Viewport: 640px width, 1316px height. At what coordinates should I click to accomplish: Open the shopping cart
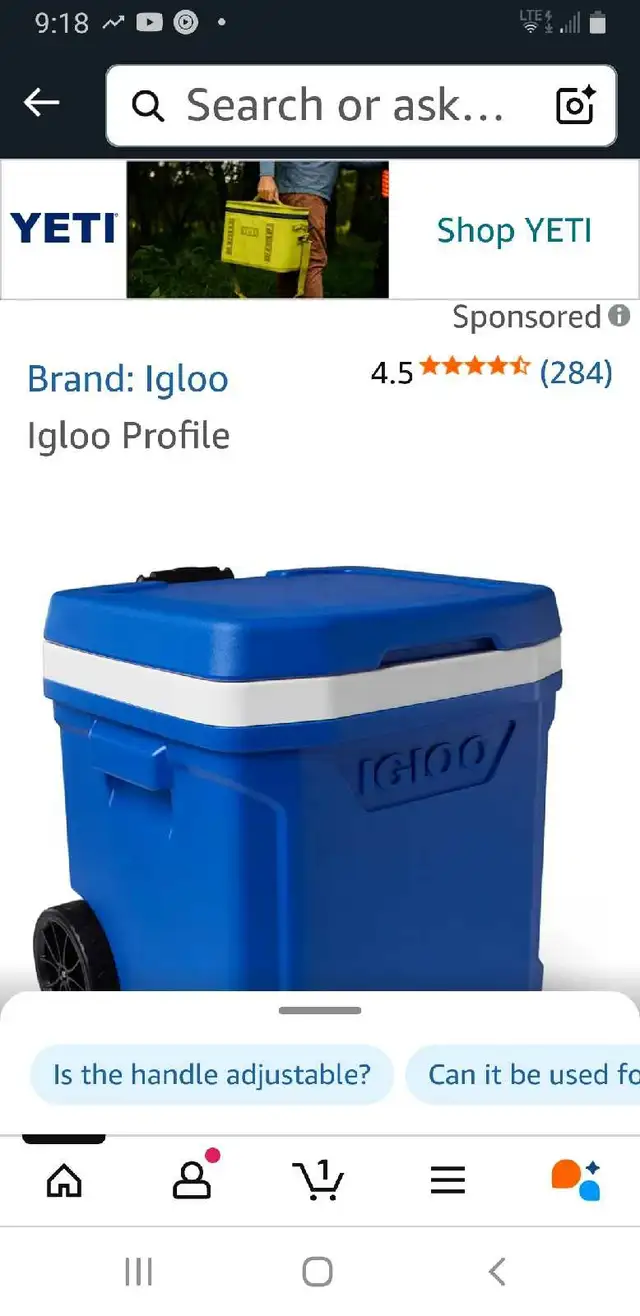(x=318, y=1179)
